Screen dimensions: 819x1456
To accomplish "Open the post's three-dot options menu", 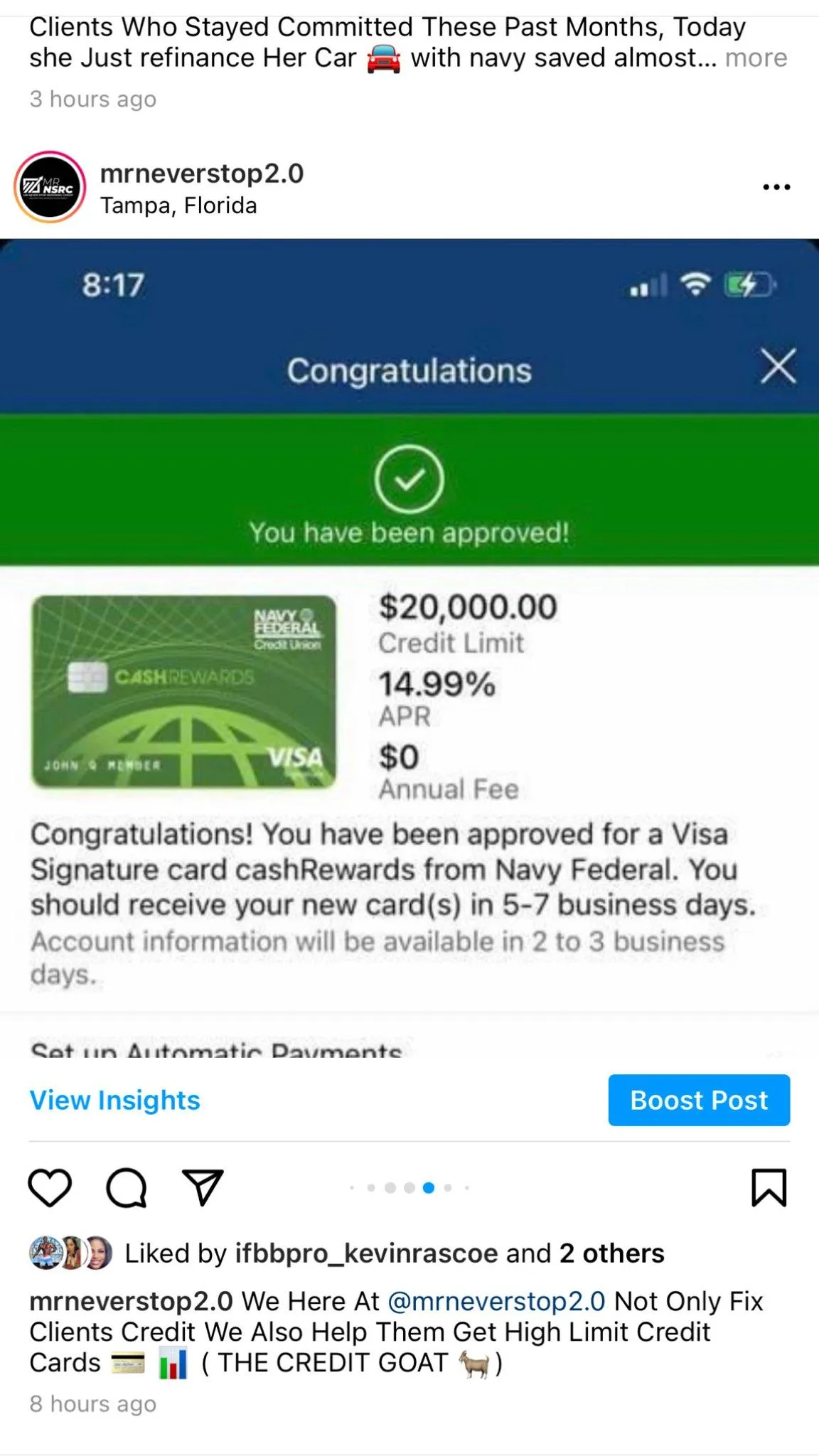I will coord(776,187).
